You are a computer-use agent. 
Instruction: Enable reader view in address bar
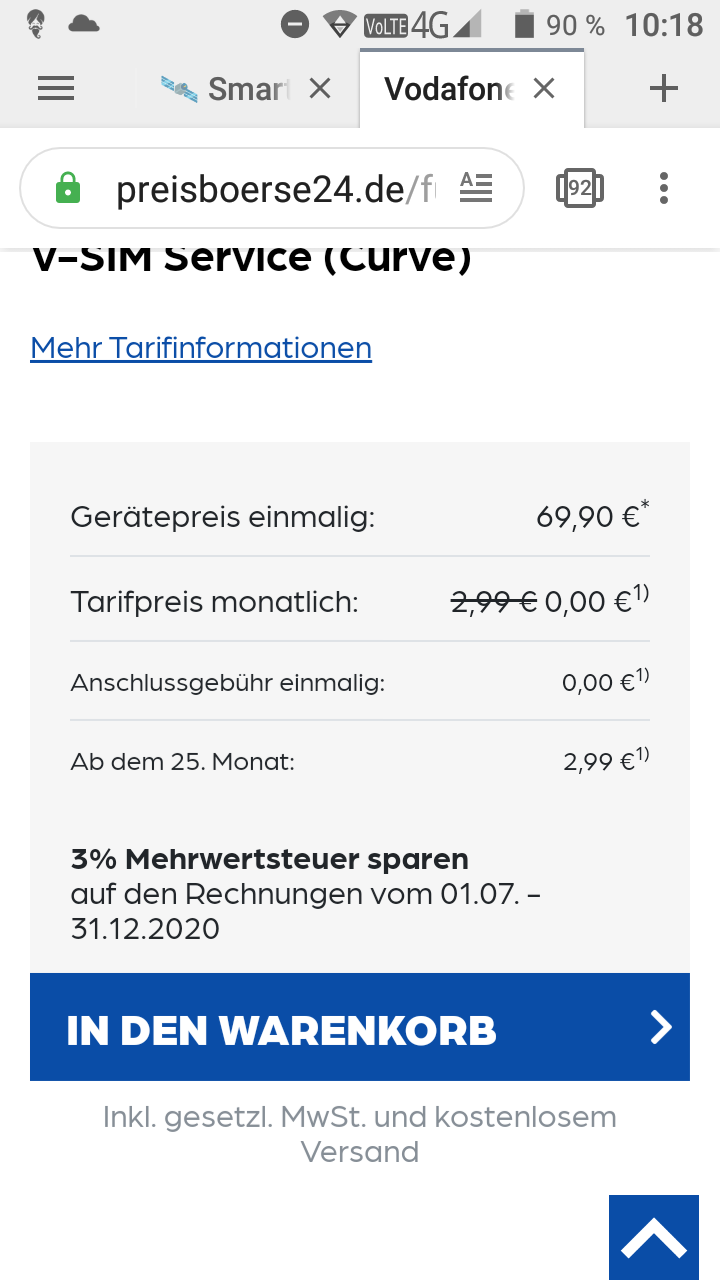pos(476,188)
